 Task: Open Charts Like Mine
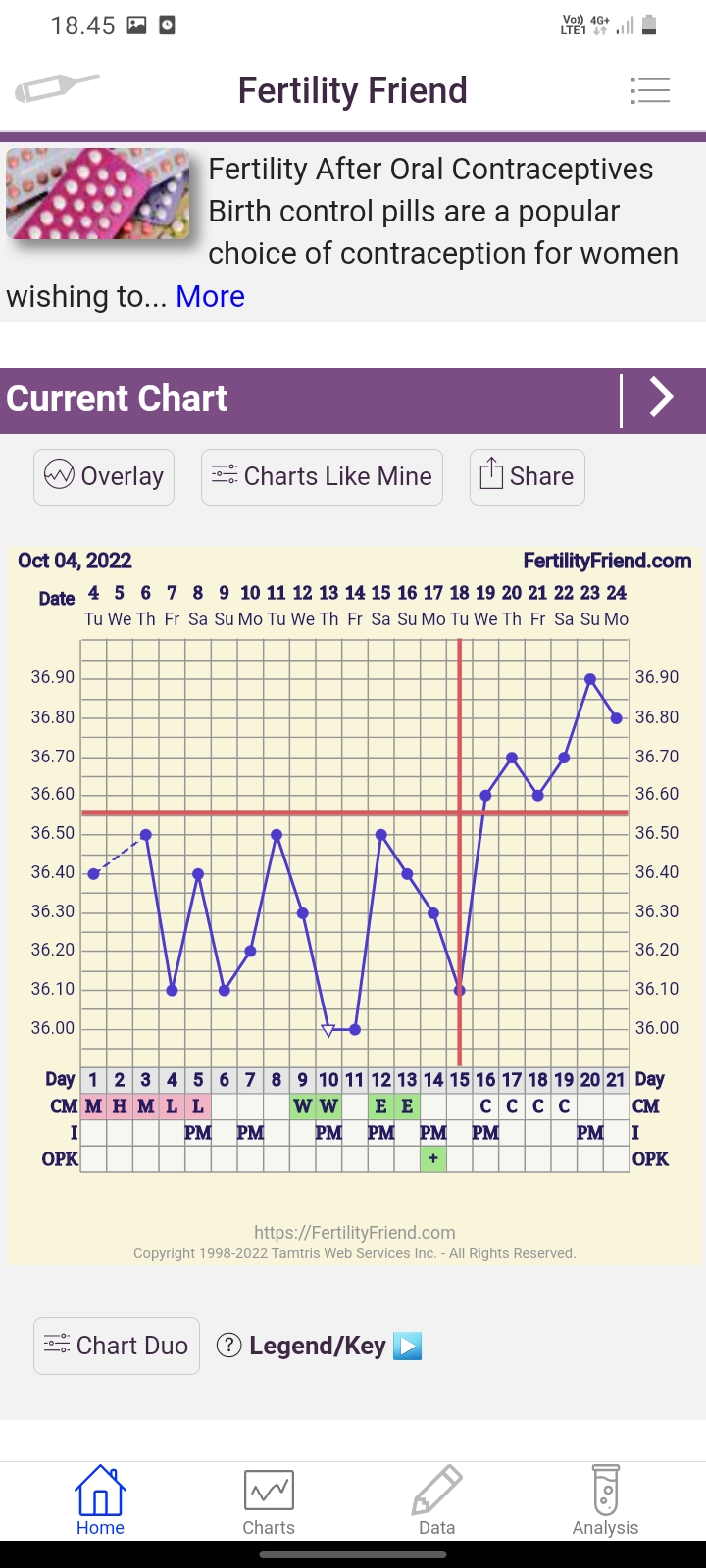pyautogui.click(x=322, y=477)
